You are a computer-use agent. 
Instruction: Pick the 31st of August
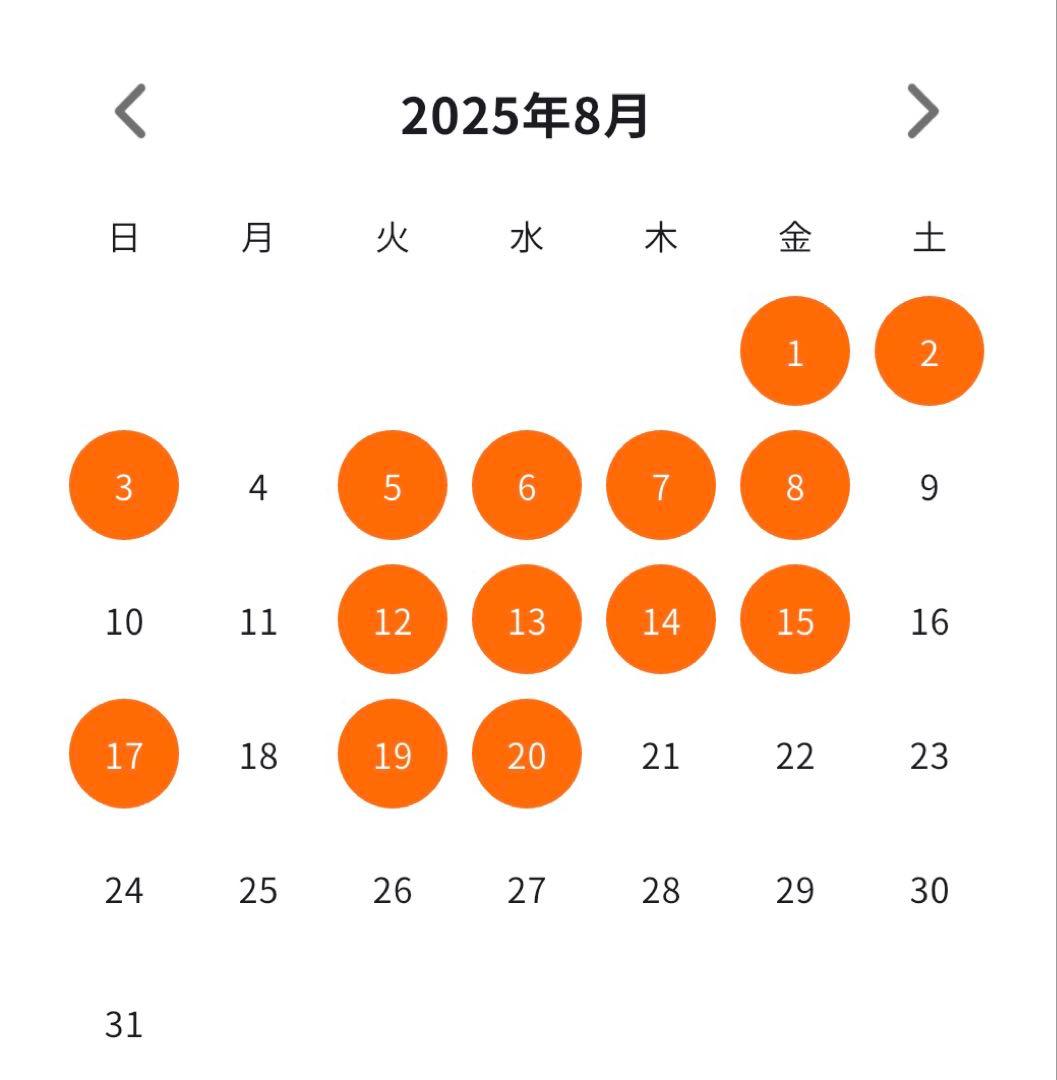pyautogui.click(x=124, y=1024)
